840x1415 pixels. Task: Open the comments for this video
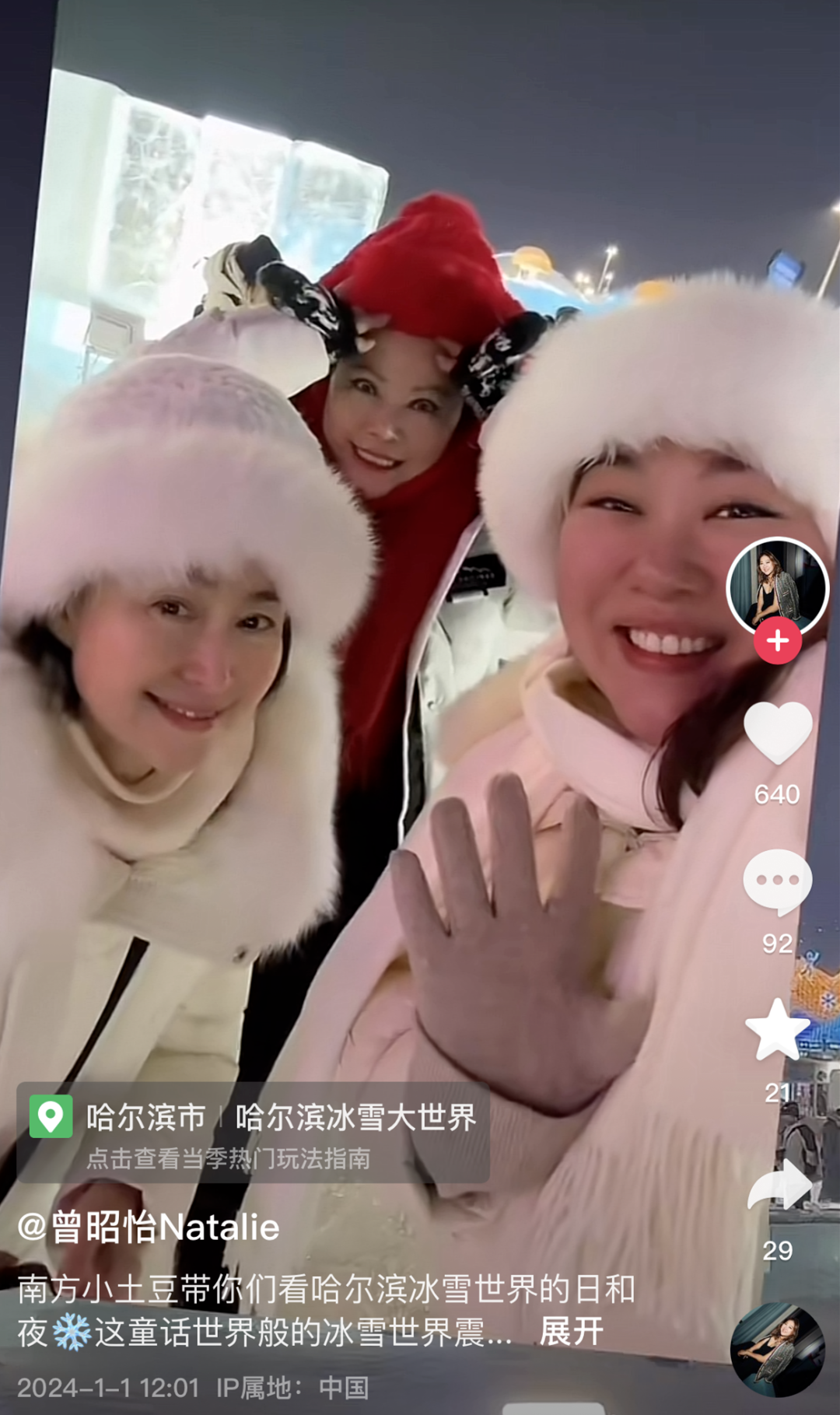coord(778,882)
